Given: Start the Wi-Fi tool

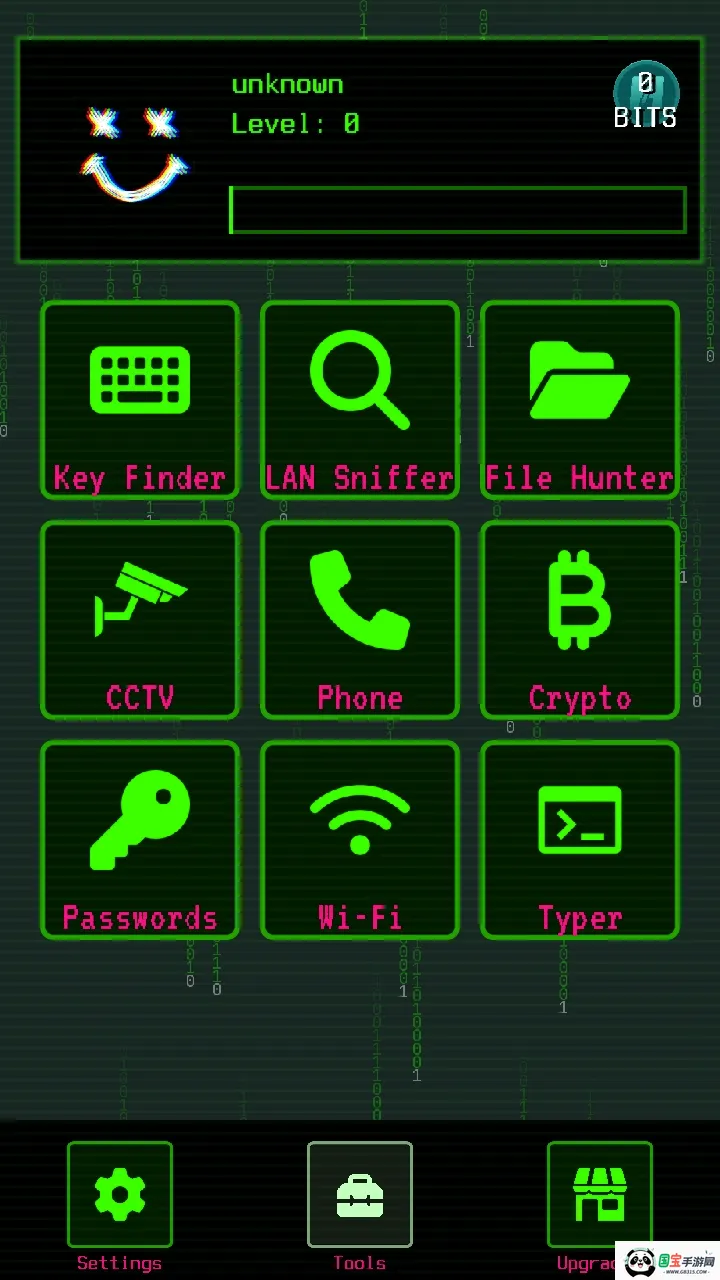Looking at the screenshot, I should pos(360,840).
